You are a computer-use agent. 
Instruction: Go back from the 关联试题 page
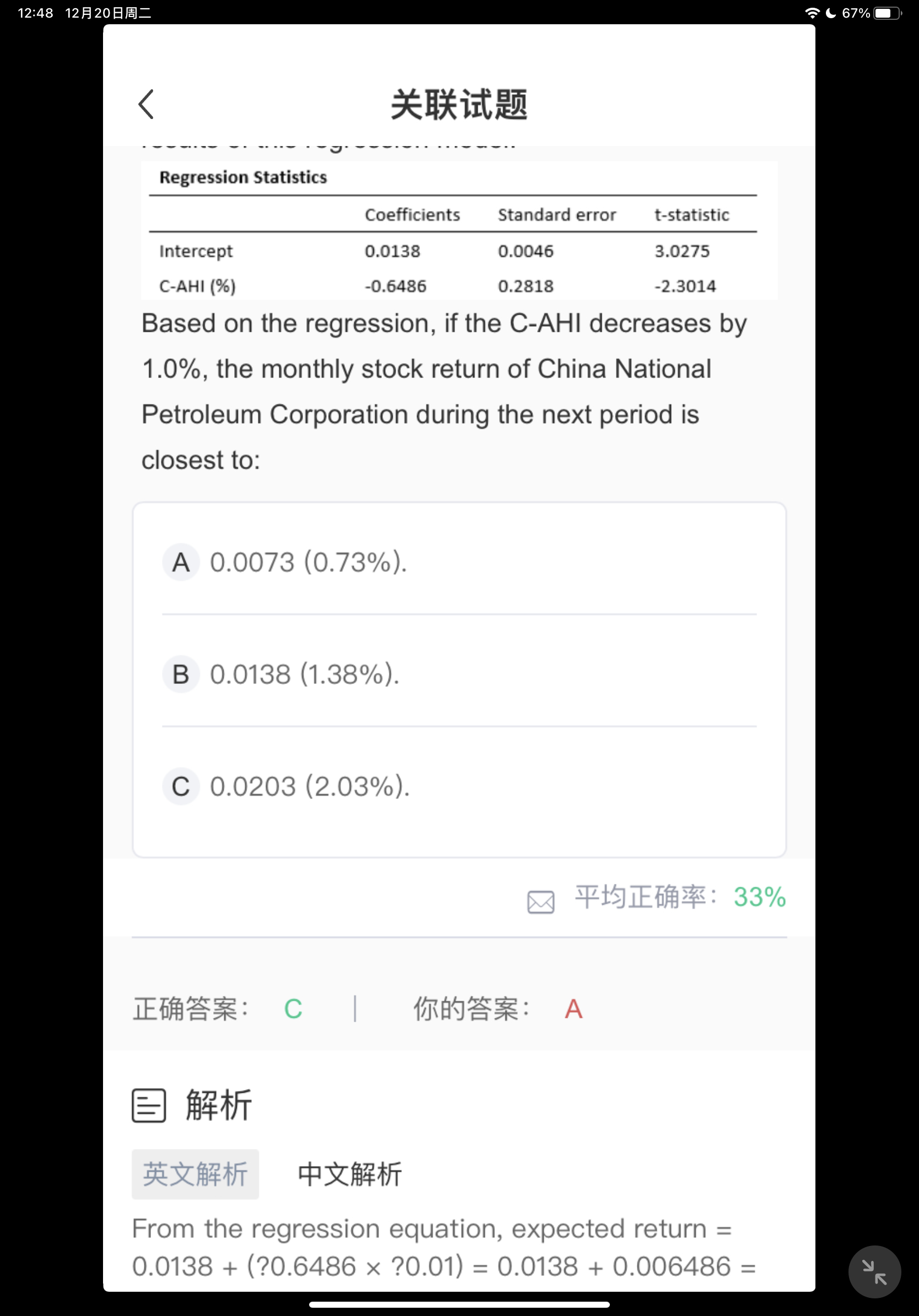point(146,104)
